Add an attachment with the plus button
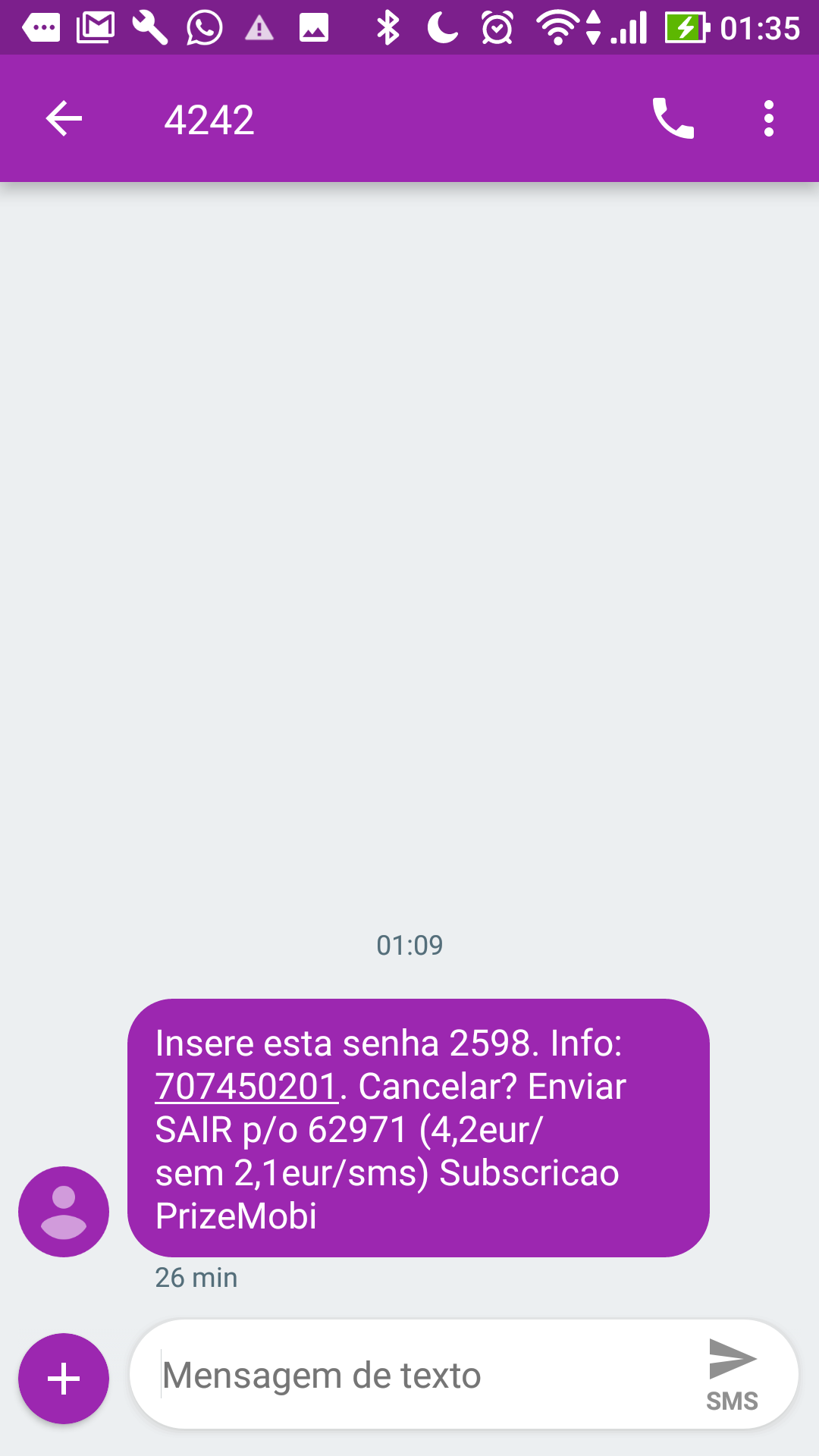 pyautogui.click(x=64, y=1379)
